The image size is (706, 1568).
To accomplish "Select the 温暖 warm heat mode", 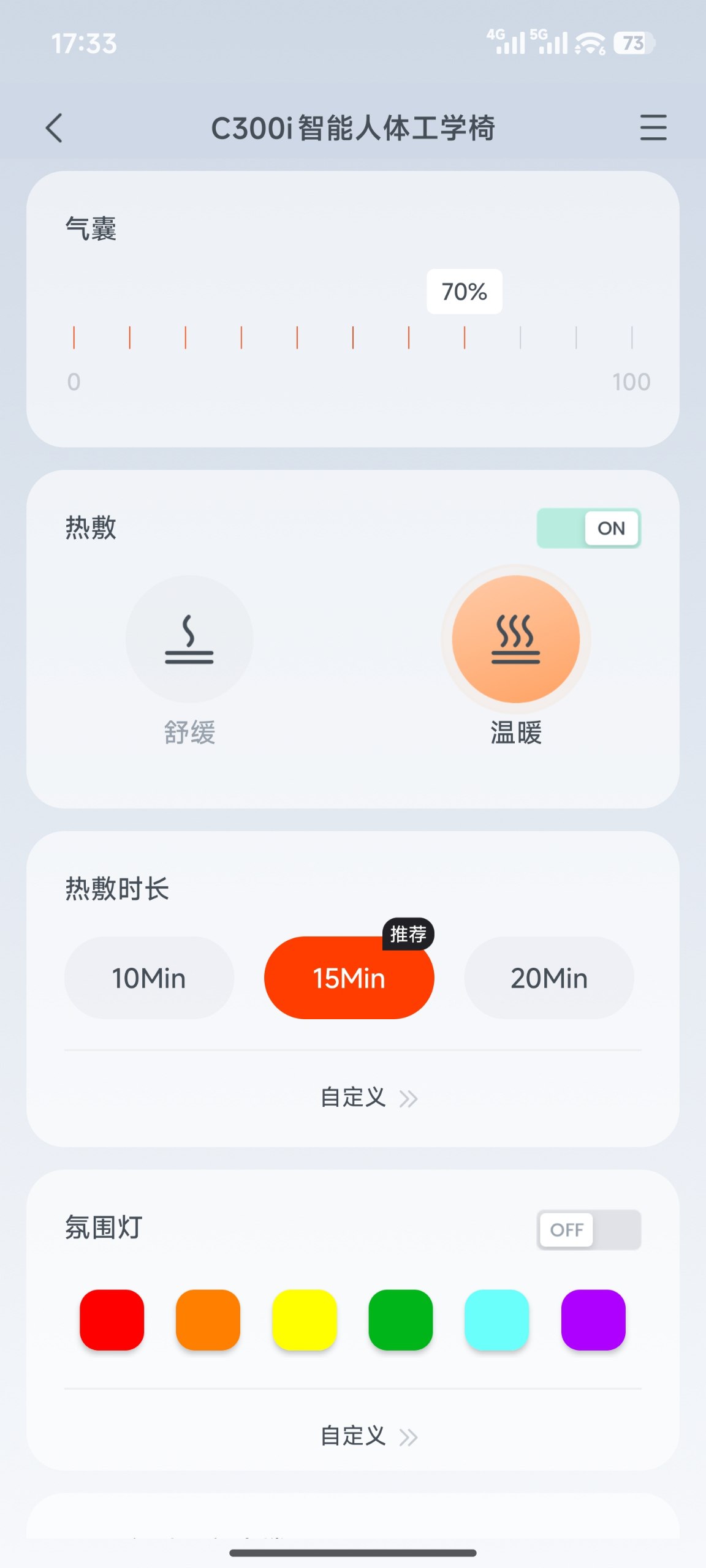I will [x=515, y=639].
